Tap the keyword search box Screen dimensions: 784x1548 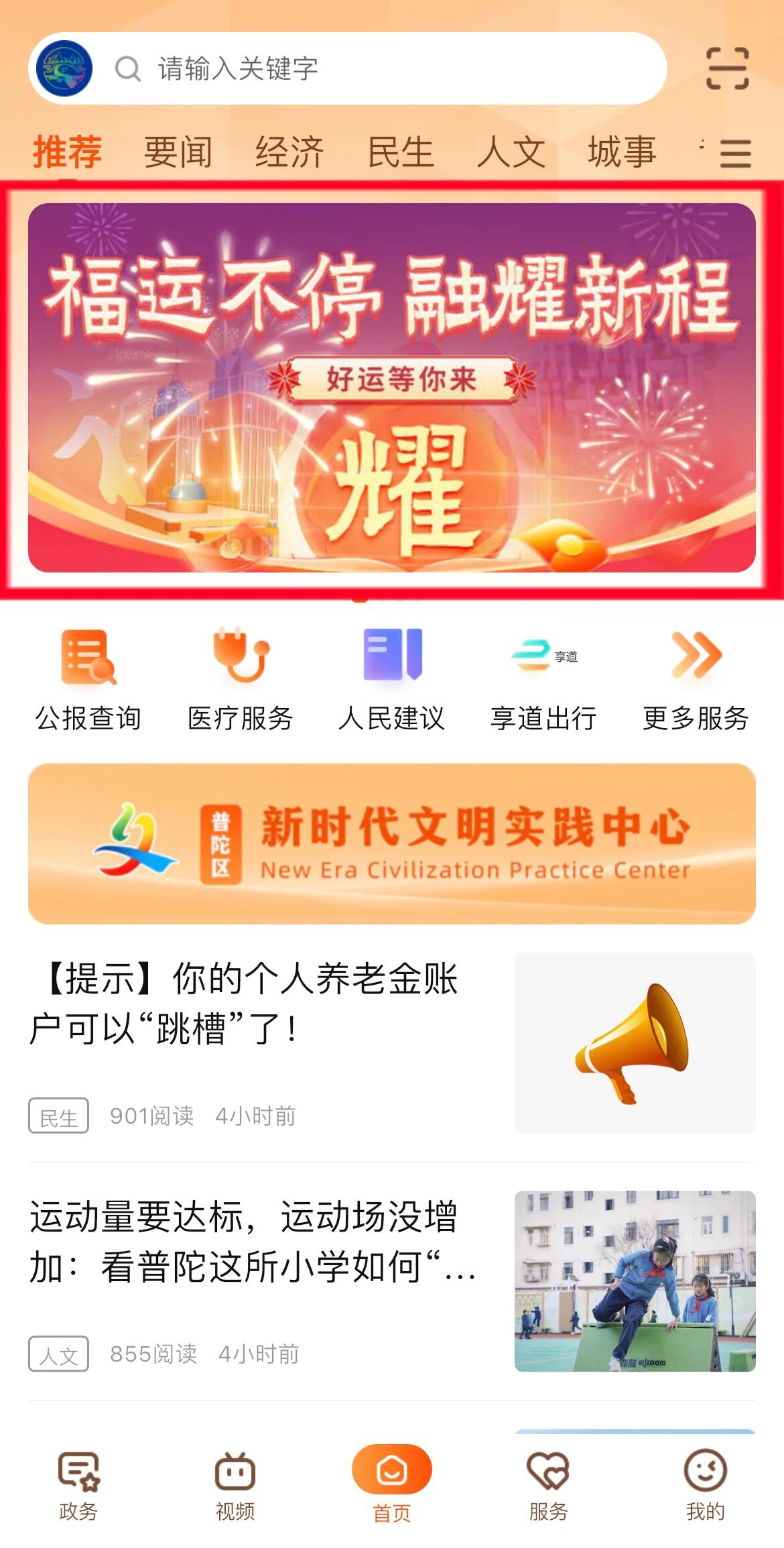click(375, 68)
